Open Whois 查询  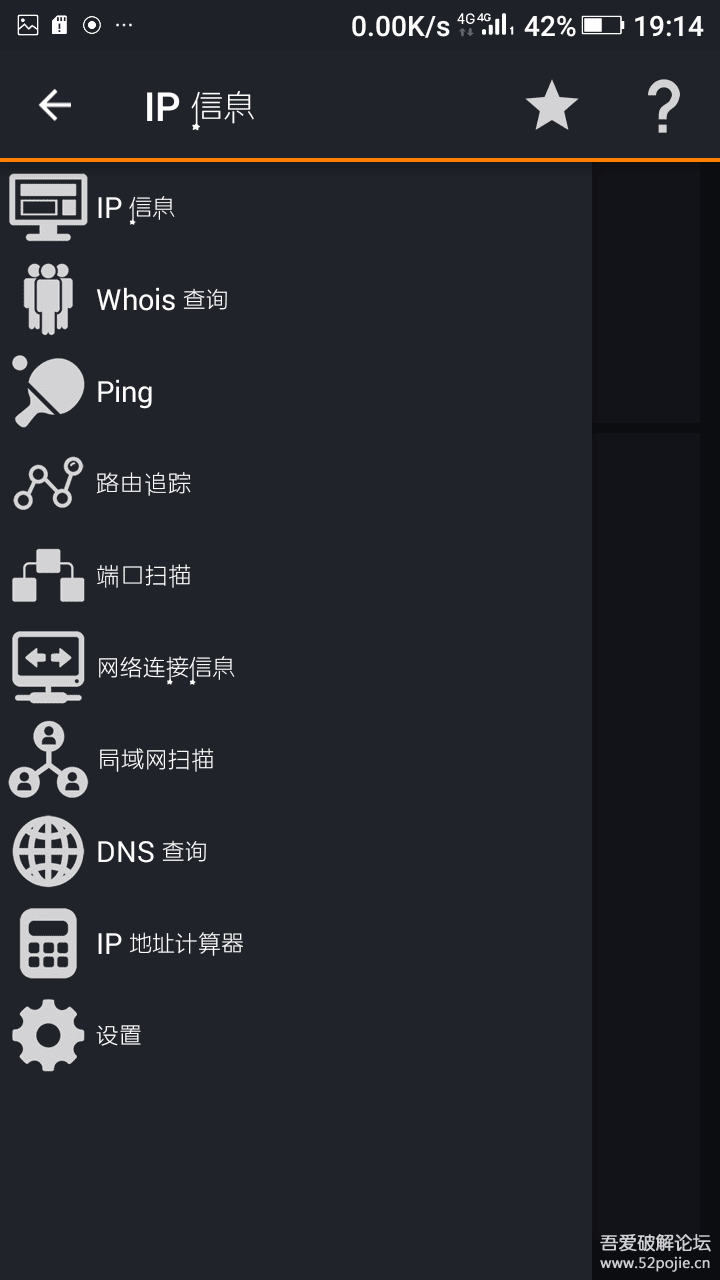pos(162,299)
